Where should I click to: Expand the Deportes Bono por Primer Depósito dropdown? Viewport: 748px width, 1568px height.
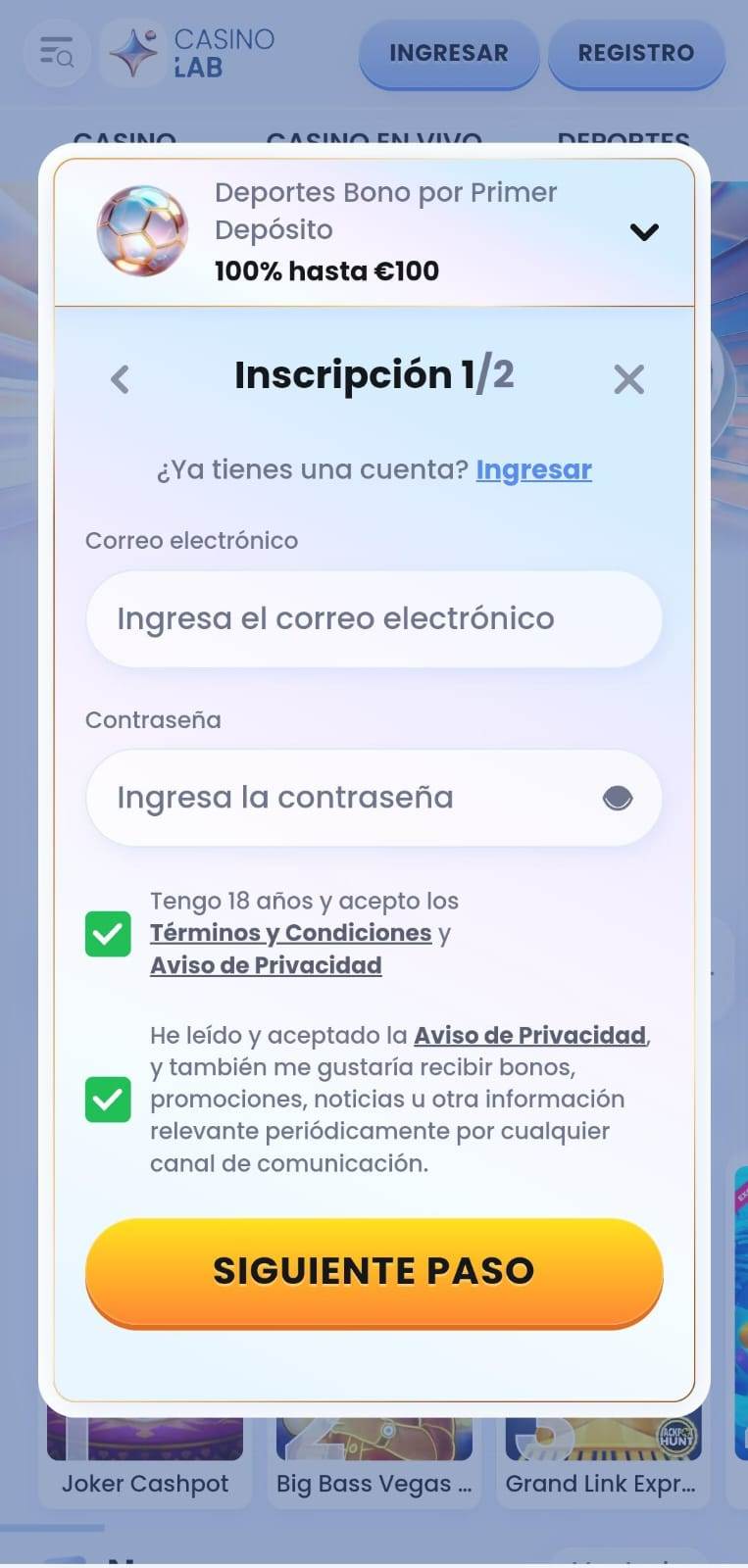[644, 232]
